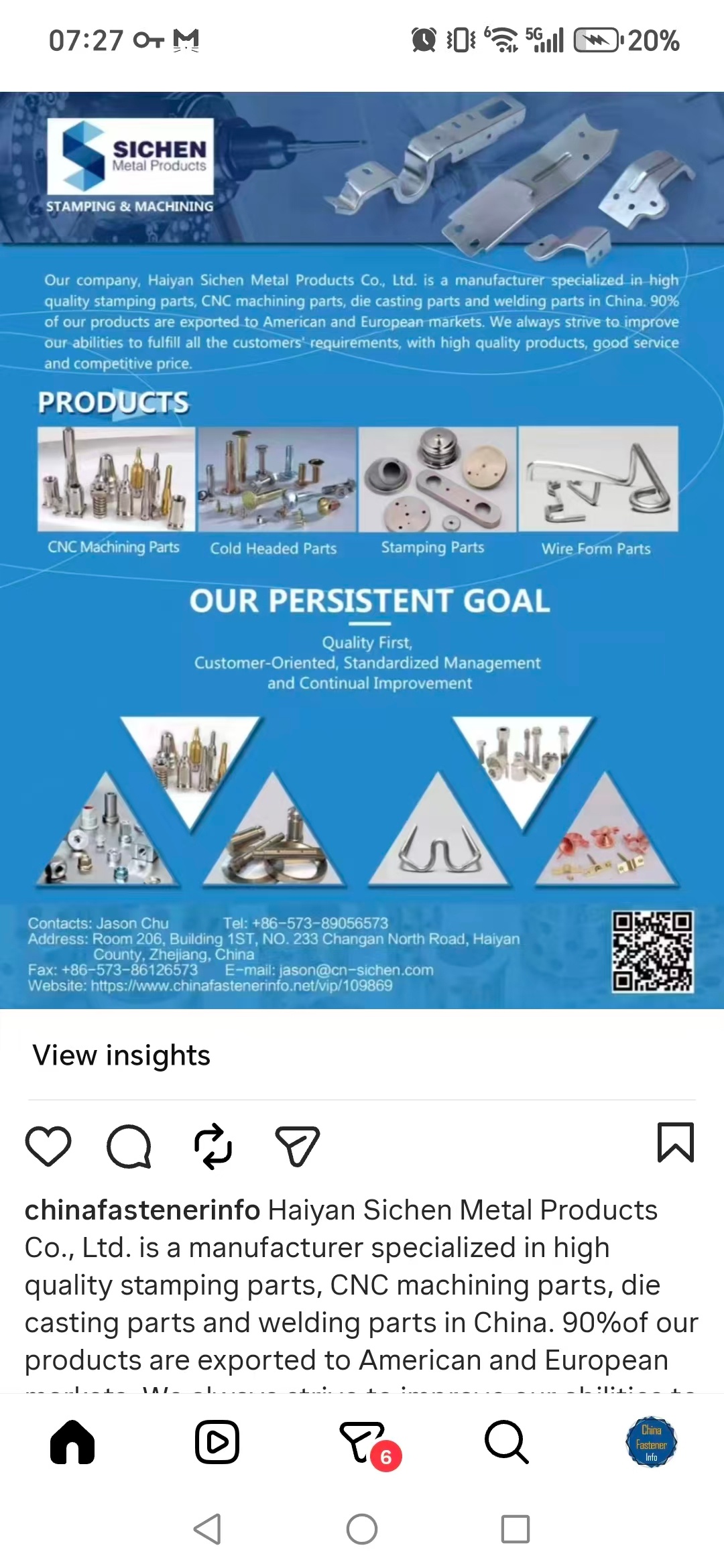The height and width of the screenshot is (1568, 724).
Task: Open recent apps from the navigation bar
Action: click(x=516, y=1529)
